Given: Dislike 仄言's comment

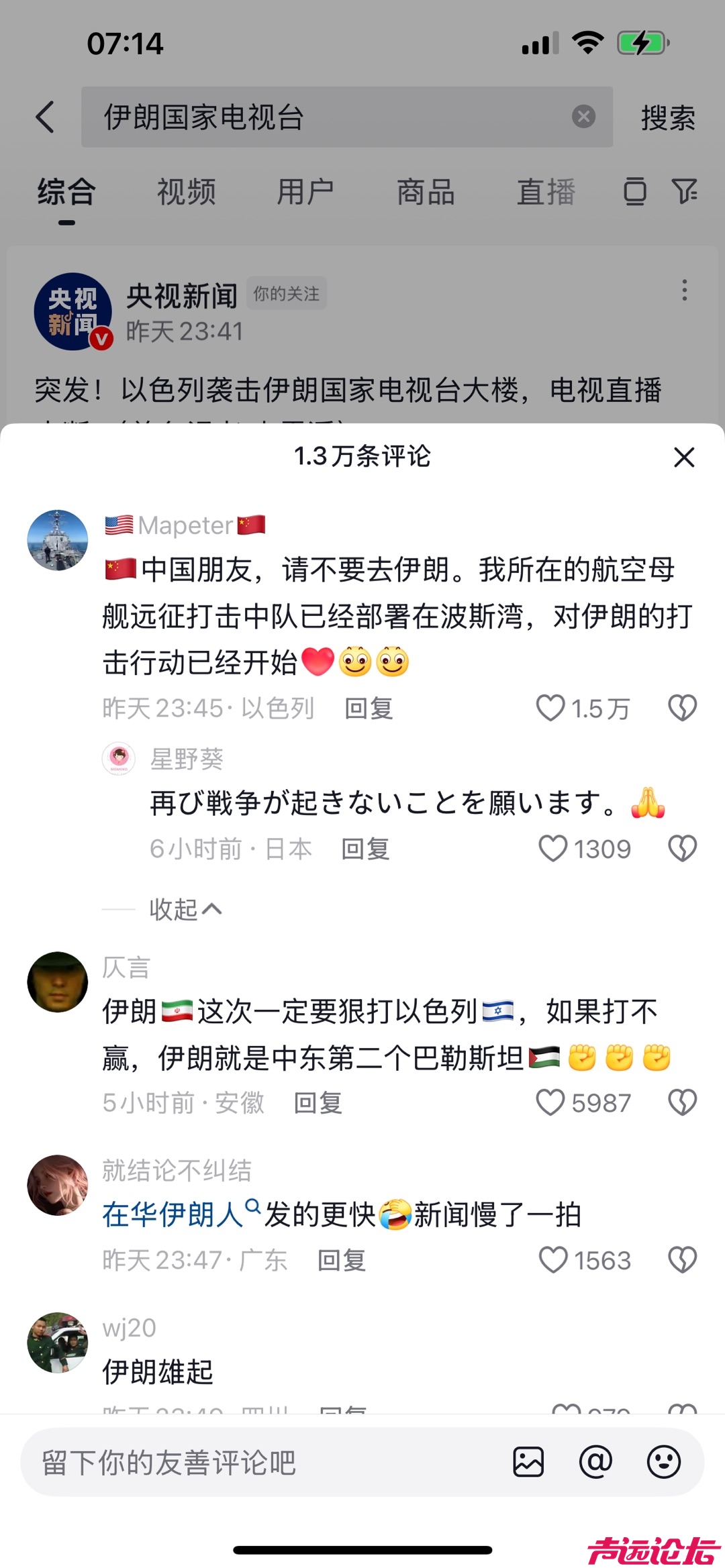Looking at the screenshot, I should tap(682, 1102).
